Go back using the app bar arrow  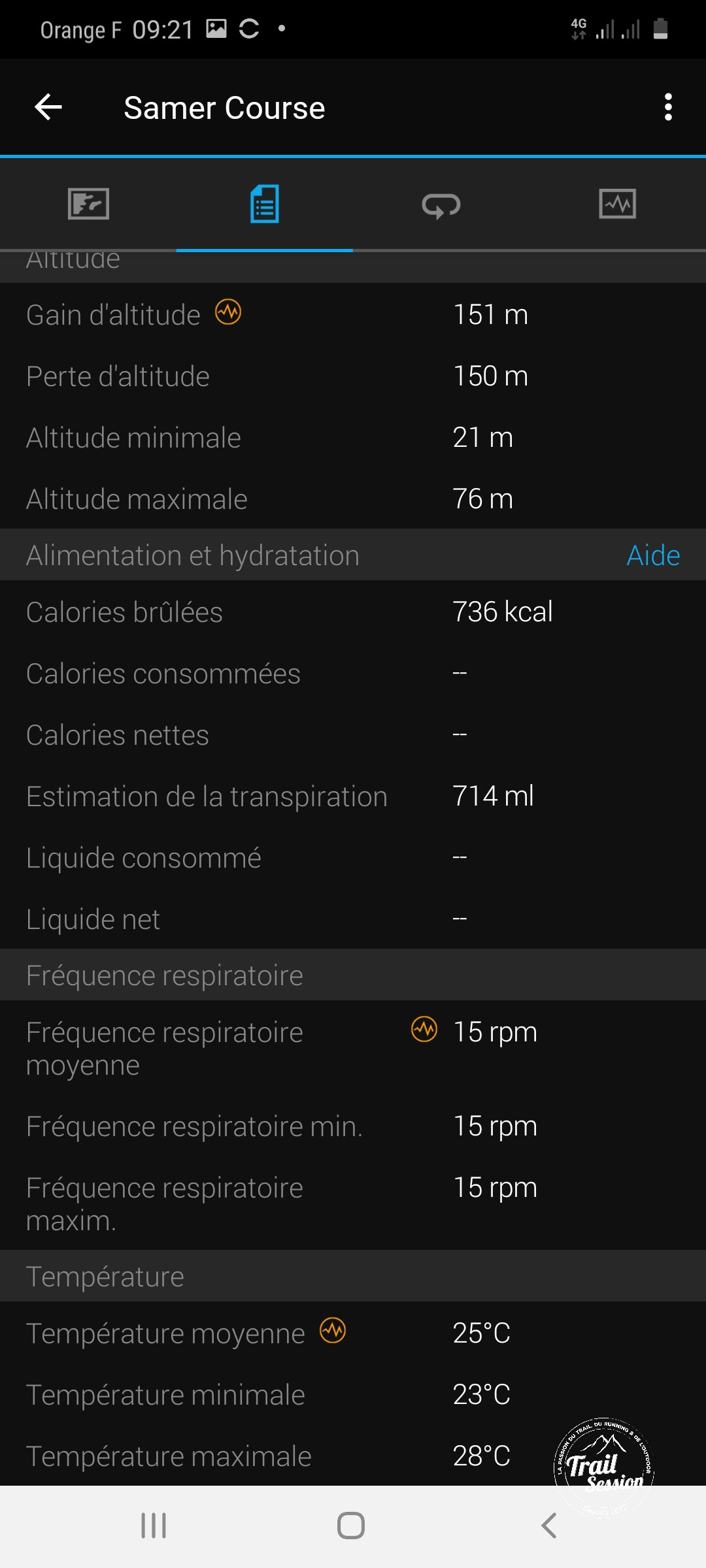pyautogui.click(x=48, y=107)
